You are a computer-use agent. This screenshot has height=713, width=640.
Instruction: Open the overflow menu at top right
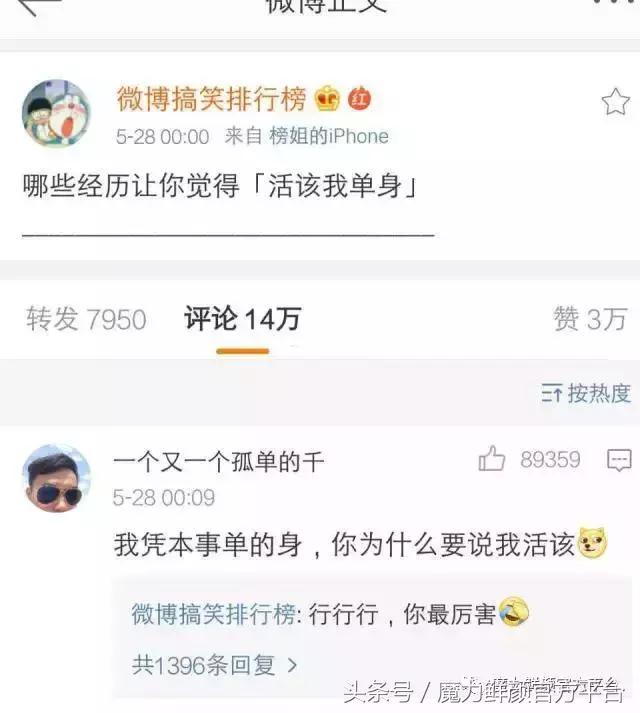612,4
